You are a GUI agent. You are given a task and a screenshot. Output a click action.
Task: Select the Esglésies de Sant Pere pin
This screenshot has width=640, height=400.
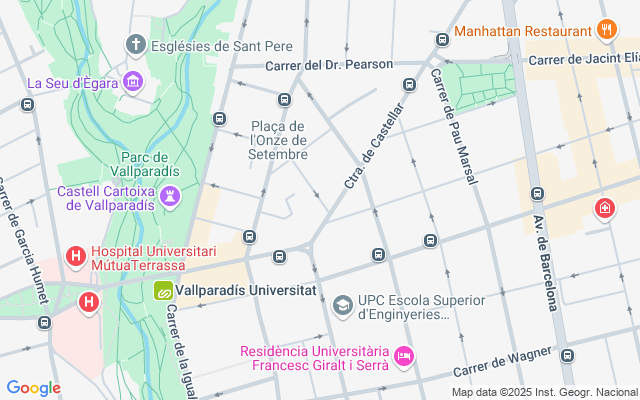136,45
